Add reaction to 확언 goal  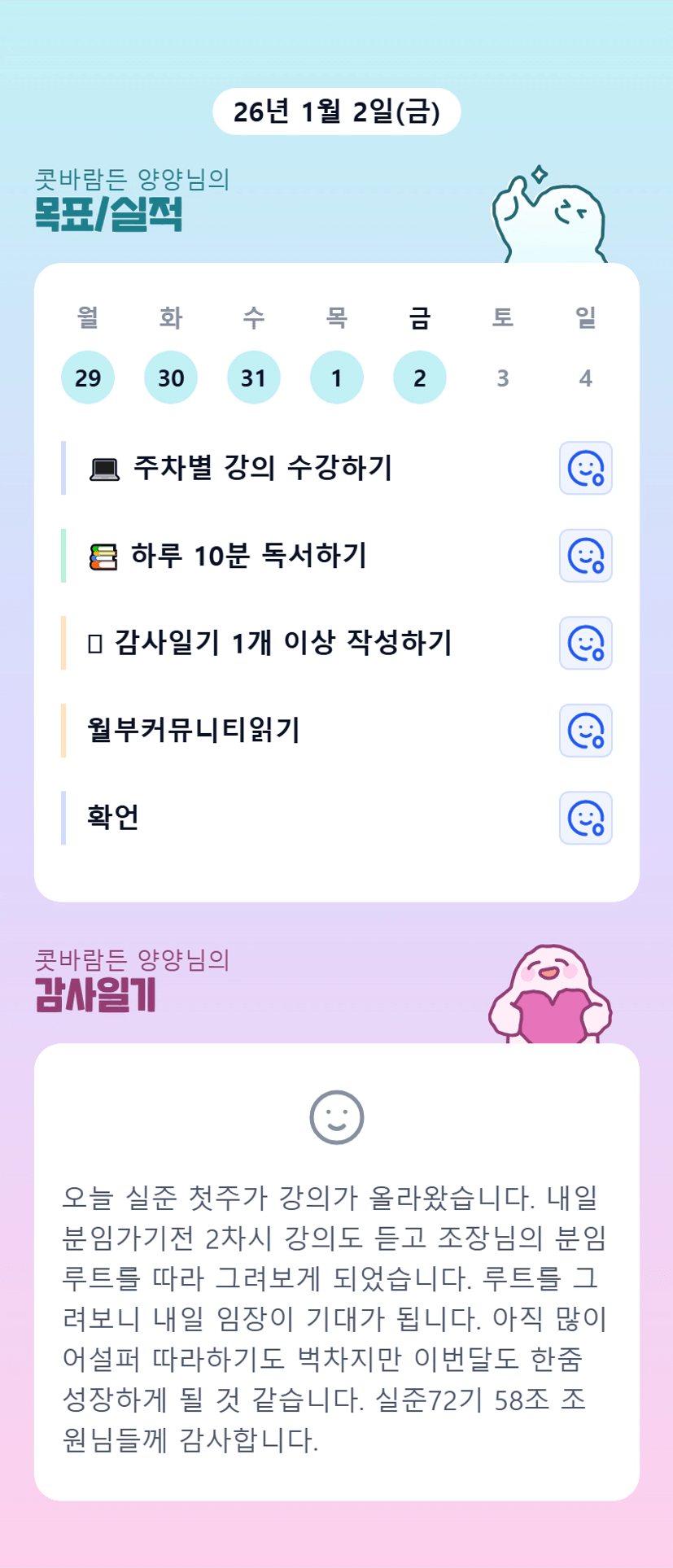click(585, 818)
